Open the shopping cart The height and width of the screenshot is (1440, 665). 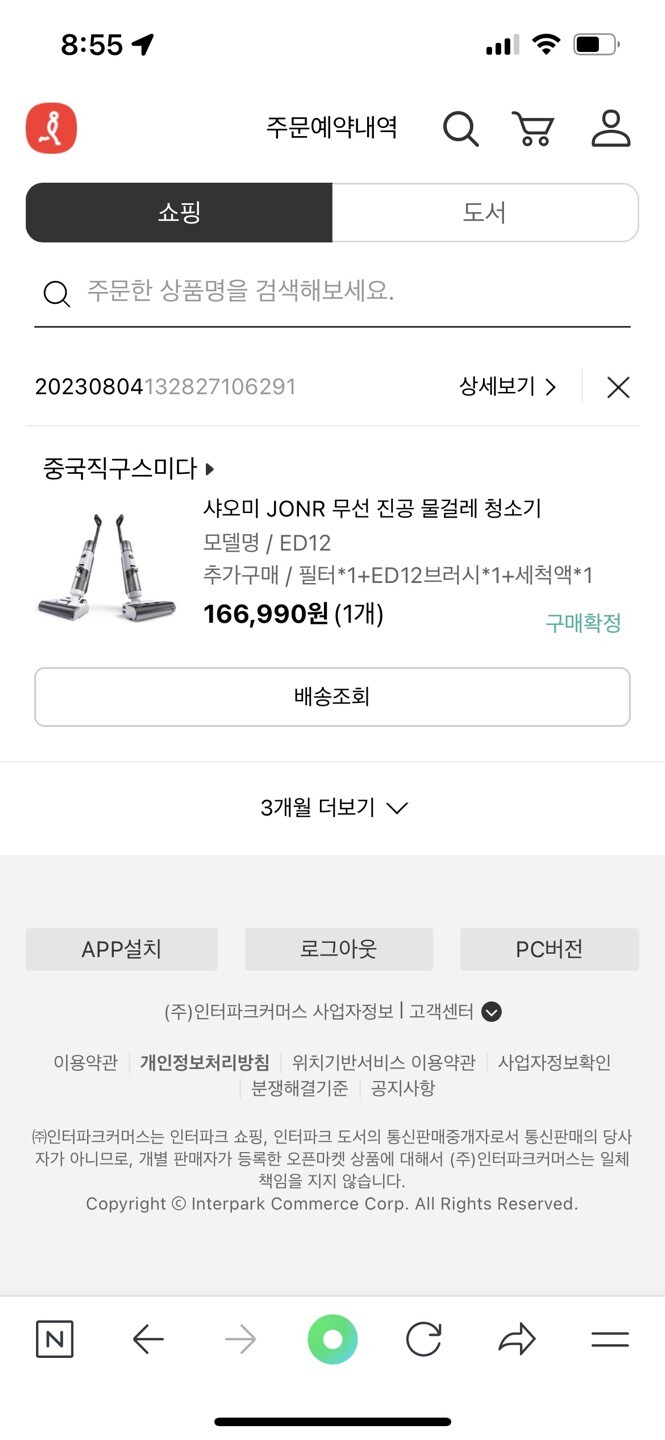pos(533,129)
